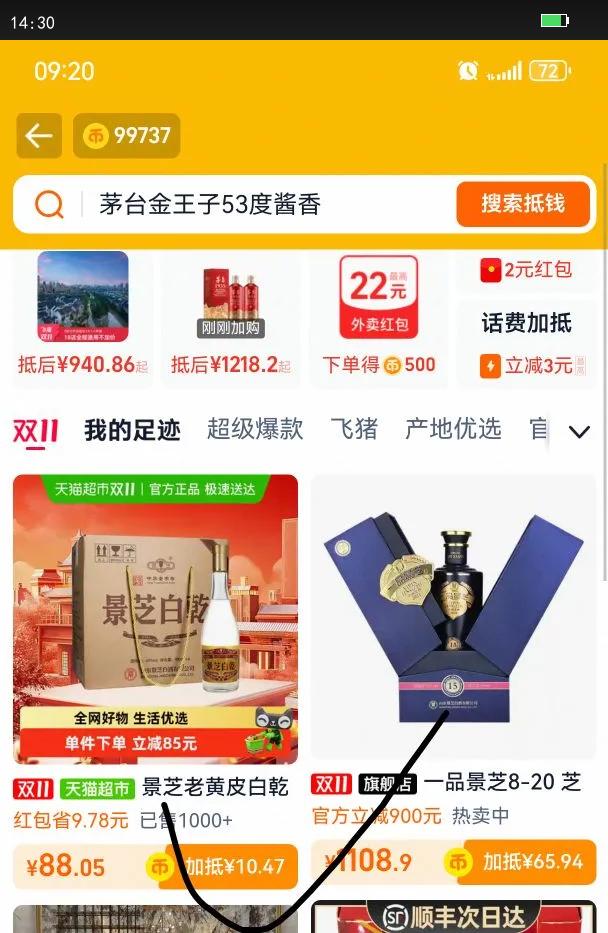Tap the 搜索抵钱 button

522,204
